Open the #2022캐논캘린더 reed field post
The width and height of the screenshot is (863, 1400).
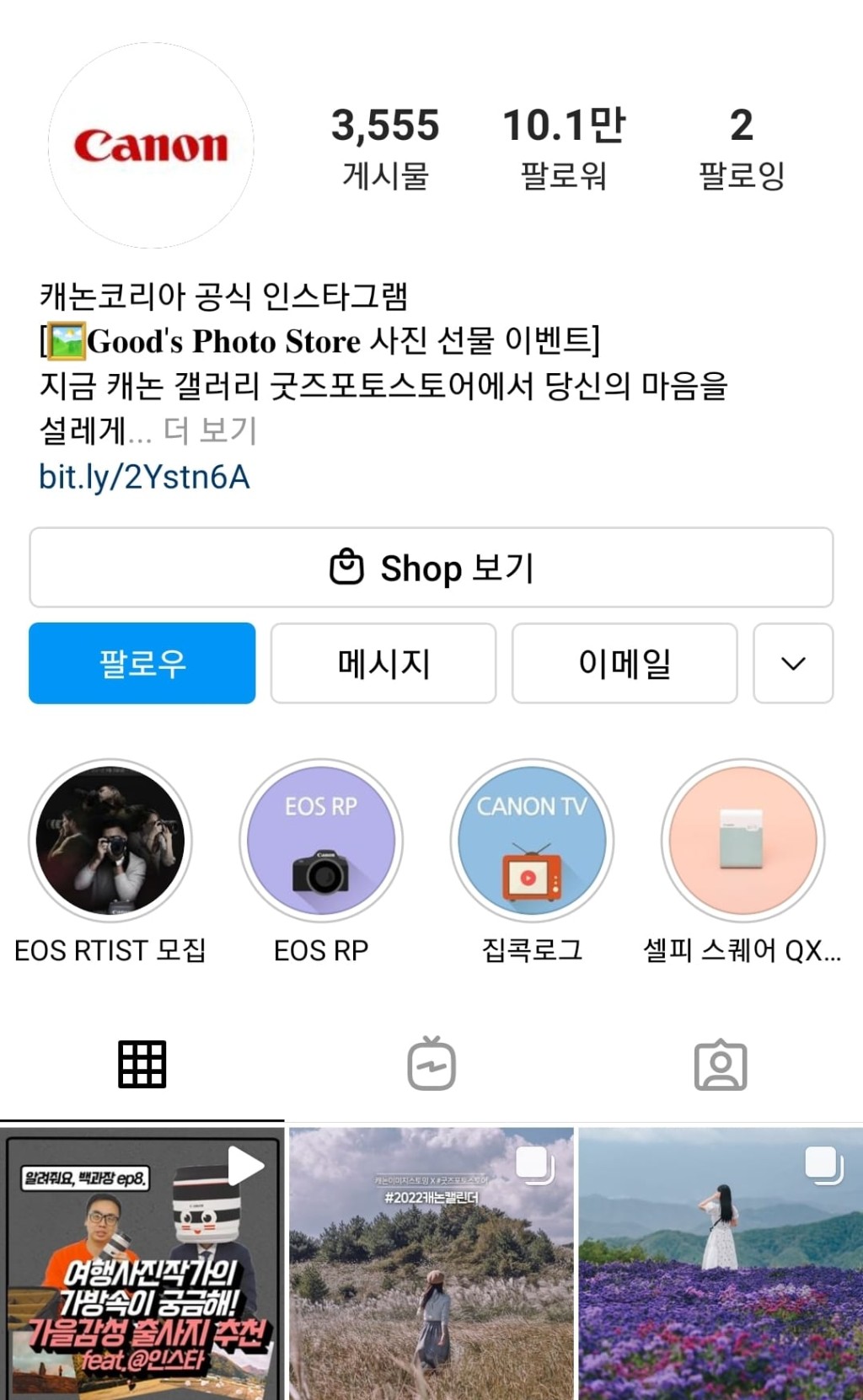[431, 1264]
